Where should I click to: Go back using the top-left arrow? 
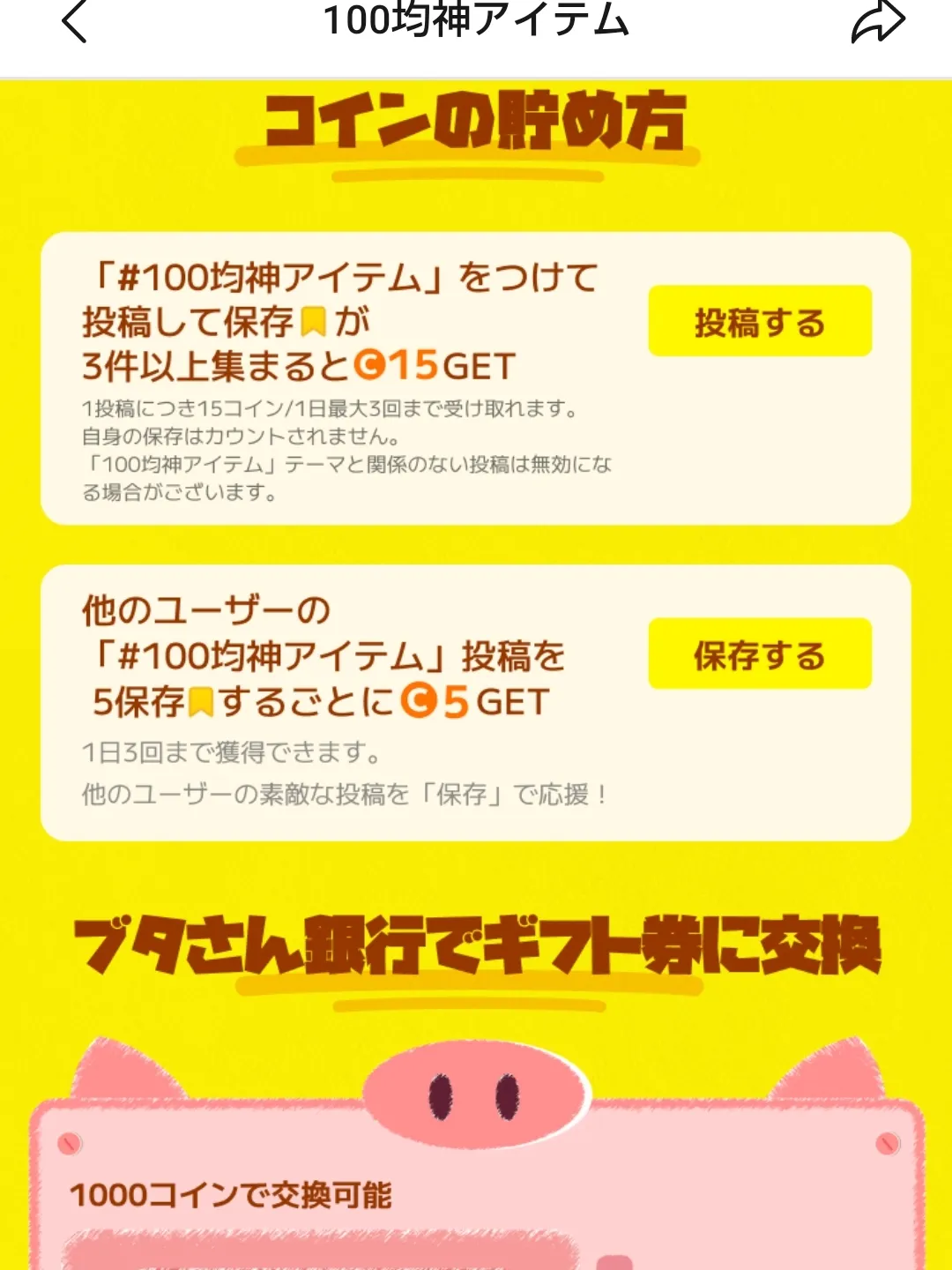pyautogui.click(x=76, y=22)
